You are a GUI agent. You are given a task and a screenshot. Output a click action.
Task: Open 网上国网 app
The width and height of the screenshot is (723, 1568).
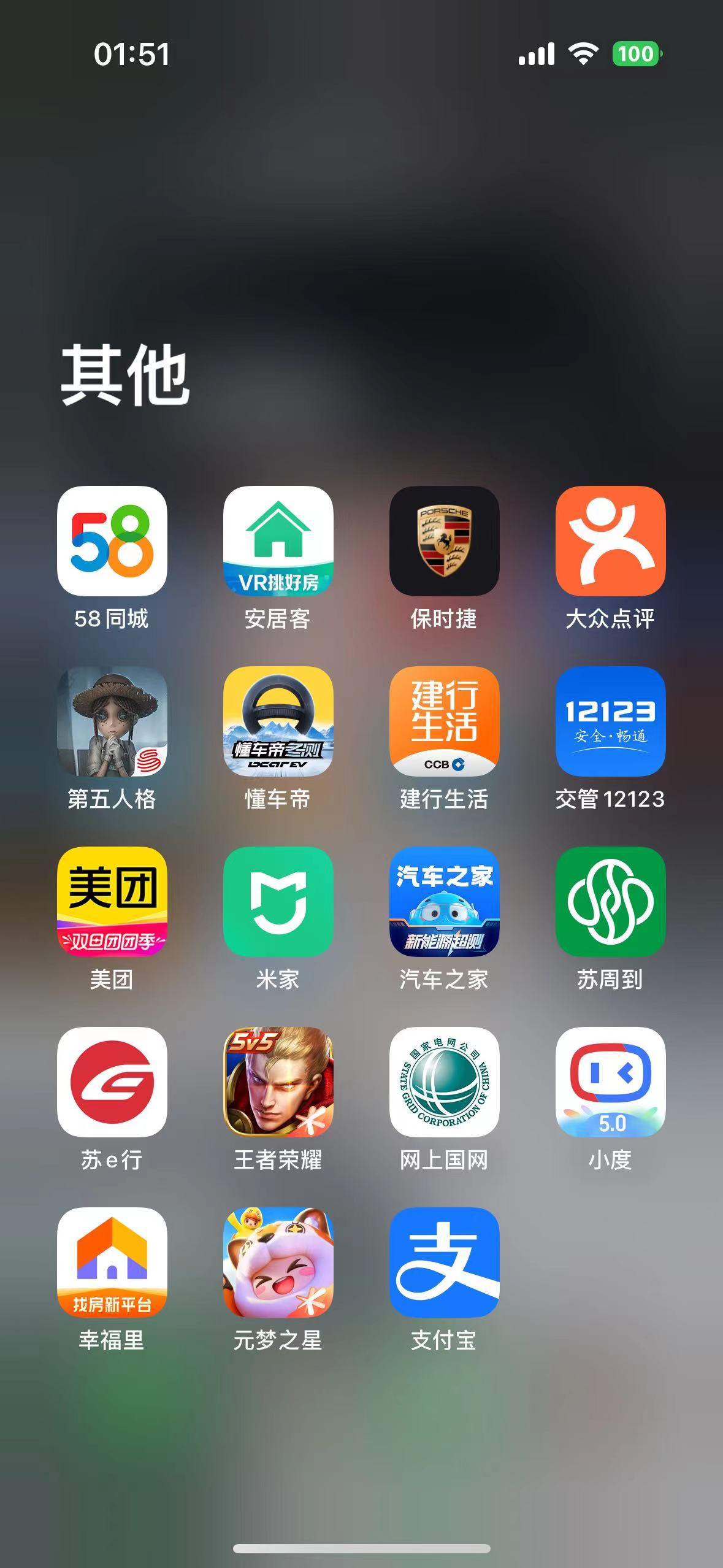(x=445, y=1082)
